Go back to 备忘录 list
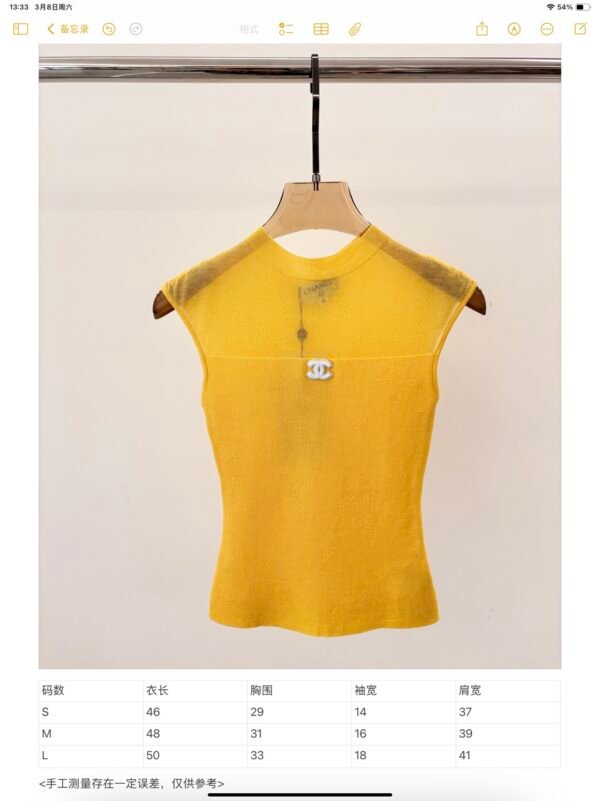 coord(68,29)
